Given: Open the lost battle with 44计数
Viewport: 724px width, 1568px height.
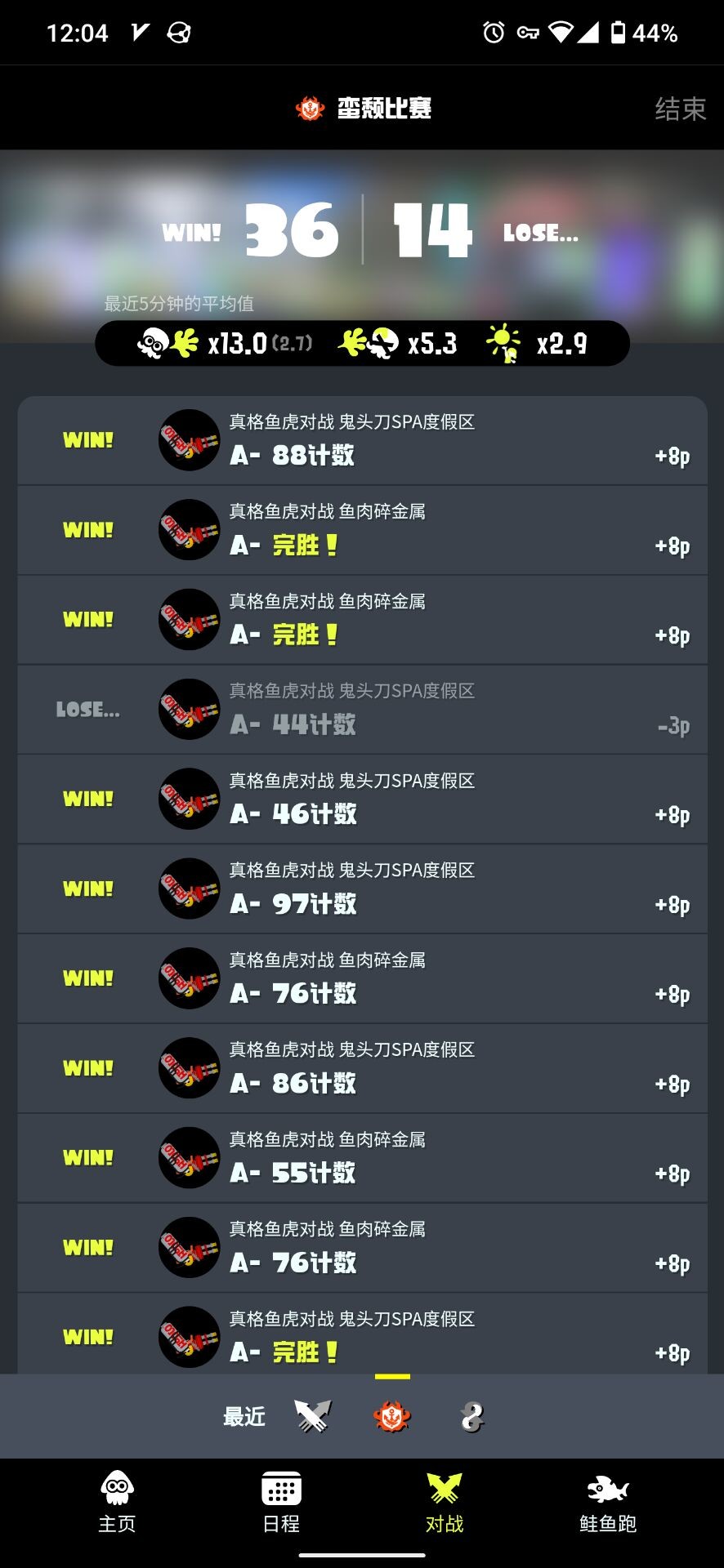Looking at the screenshot, I should click(x=362, y=710).
